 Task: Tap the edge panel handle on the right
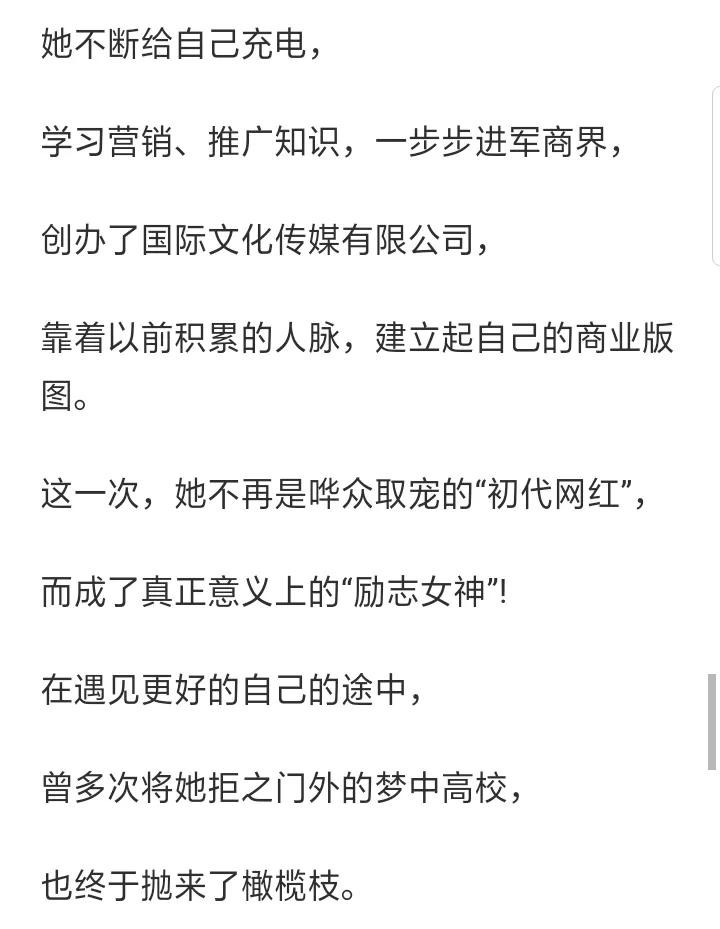pyautogui.click(x=715, y=176)
